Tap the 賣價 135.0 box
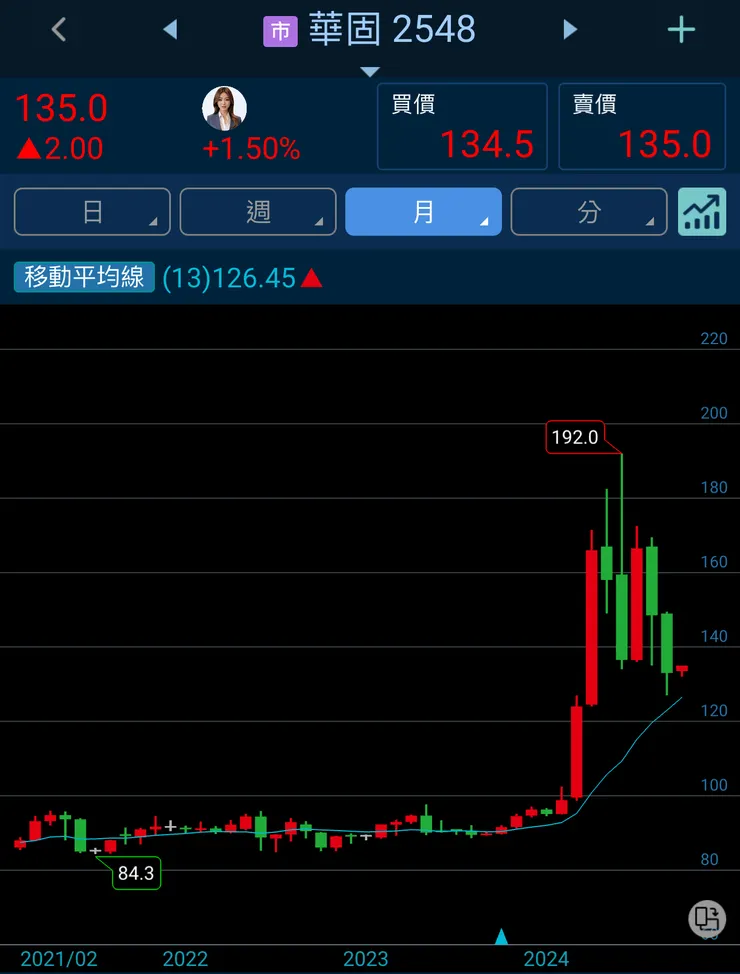 (642, 127)
